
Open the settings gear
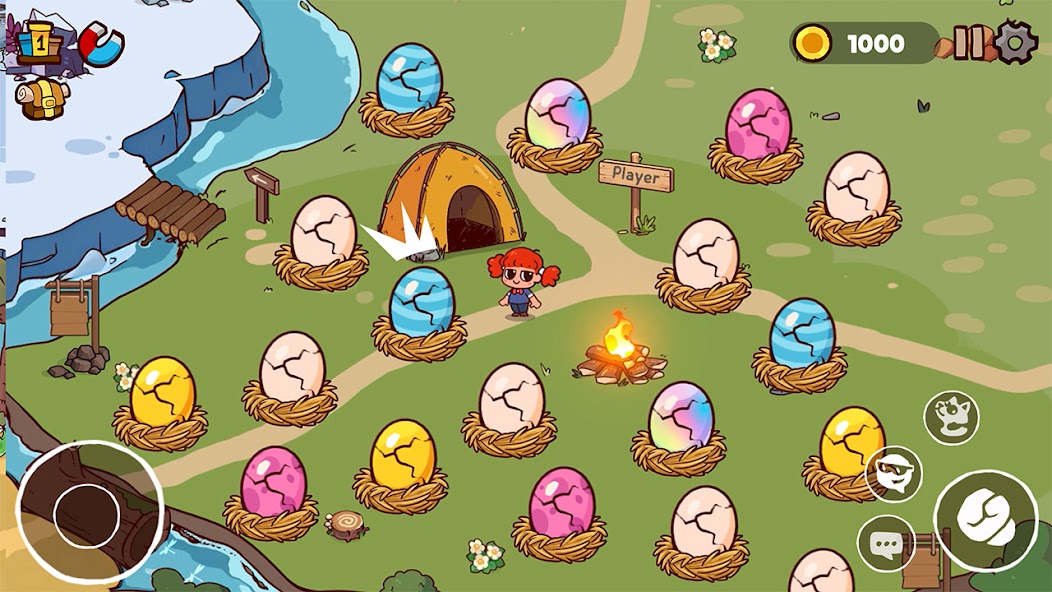click(1016, 43)
